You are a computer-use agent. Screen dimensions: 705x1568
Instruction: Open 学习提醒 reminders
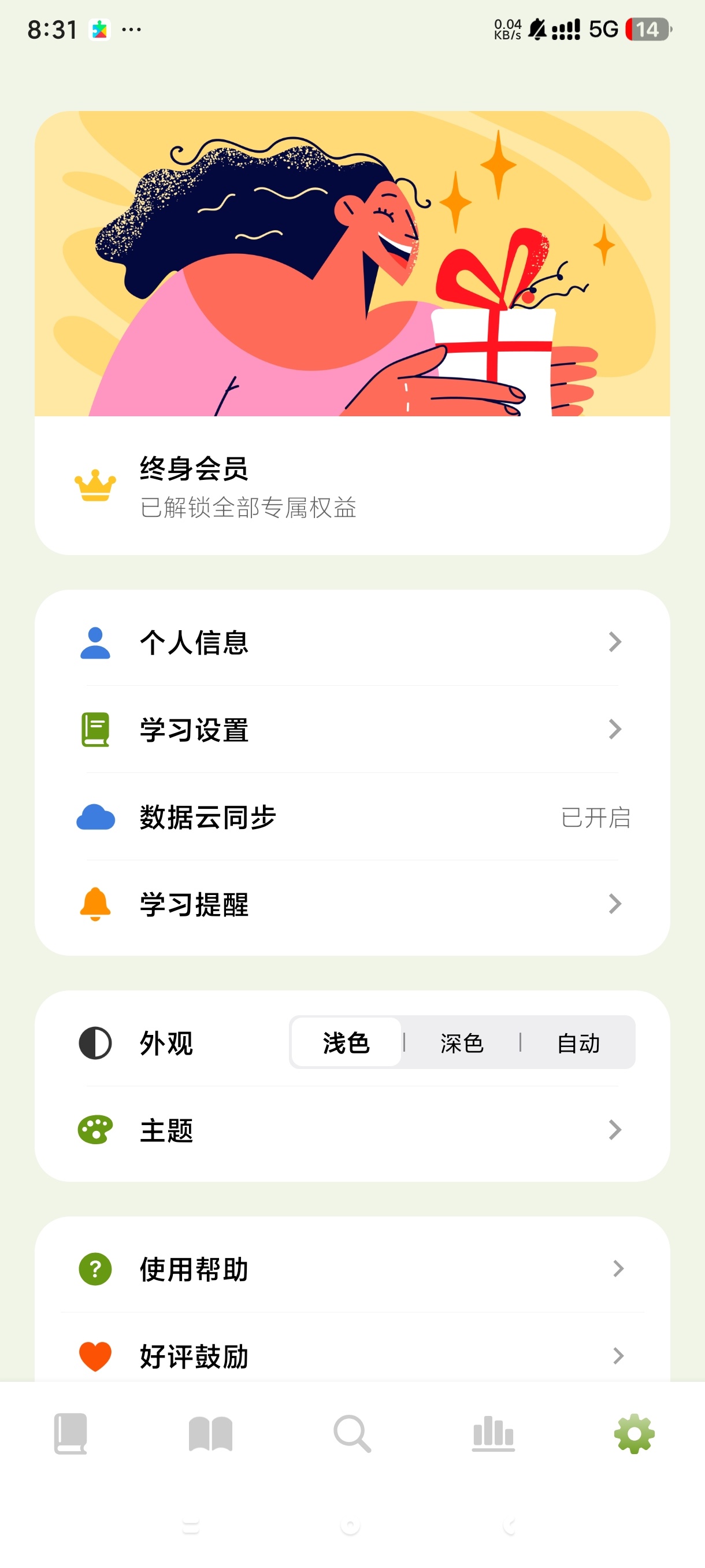pyautogui.click(x=352, y=904)
